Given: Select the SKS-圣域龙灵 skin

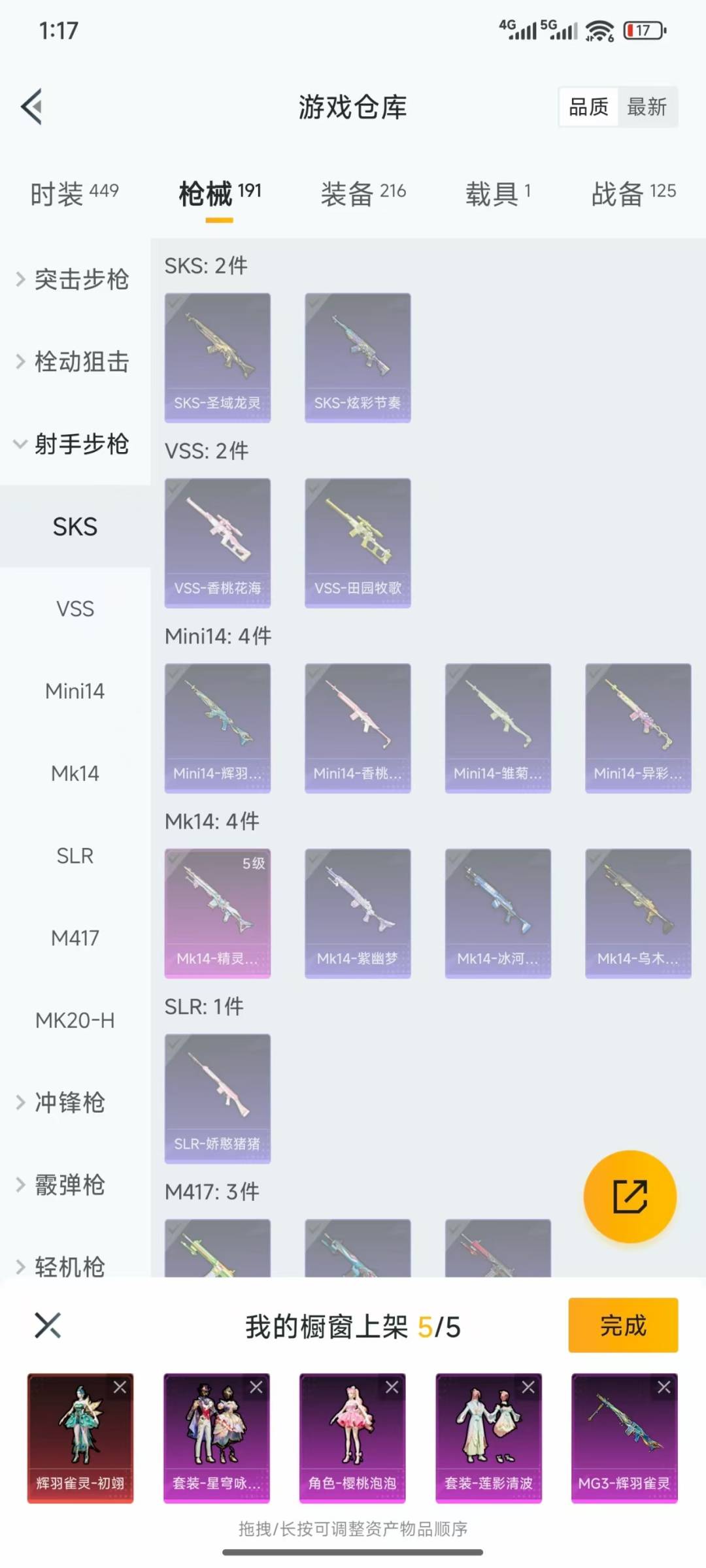Looking at the screenshot, I should 218,357.
